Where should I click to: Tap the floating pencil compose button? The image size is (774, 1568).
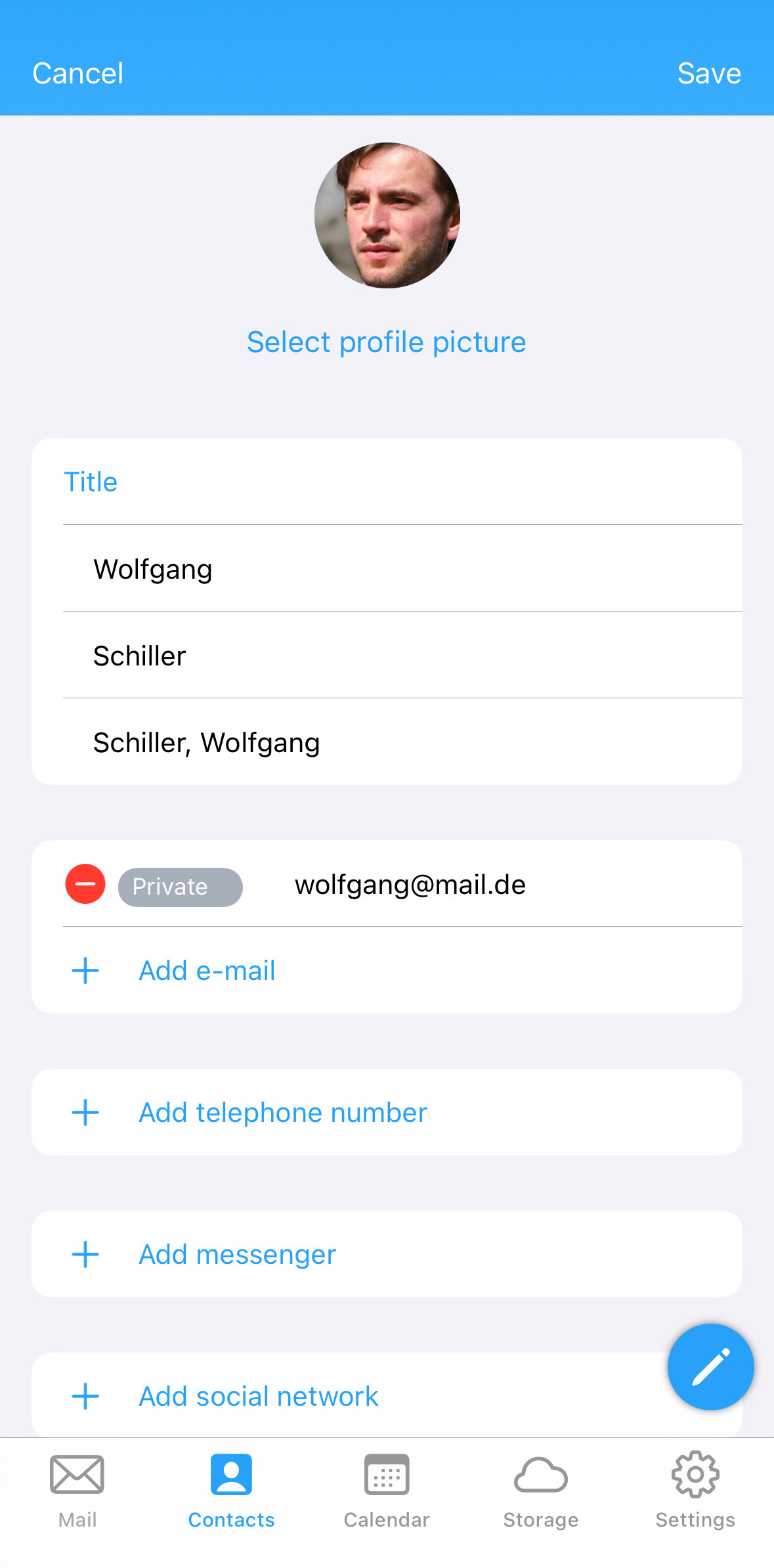tap(711, 1367)
